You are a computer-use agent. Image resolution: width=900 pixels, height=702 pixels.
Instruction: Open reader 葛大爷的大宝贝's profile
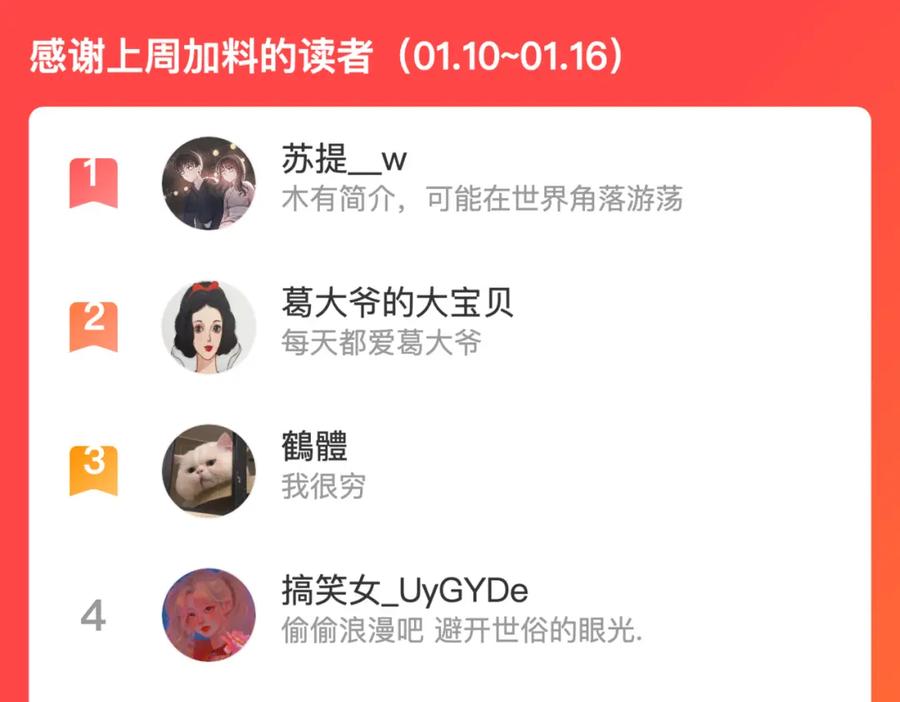(x=450, y=327)
